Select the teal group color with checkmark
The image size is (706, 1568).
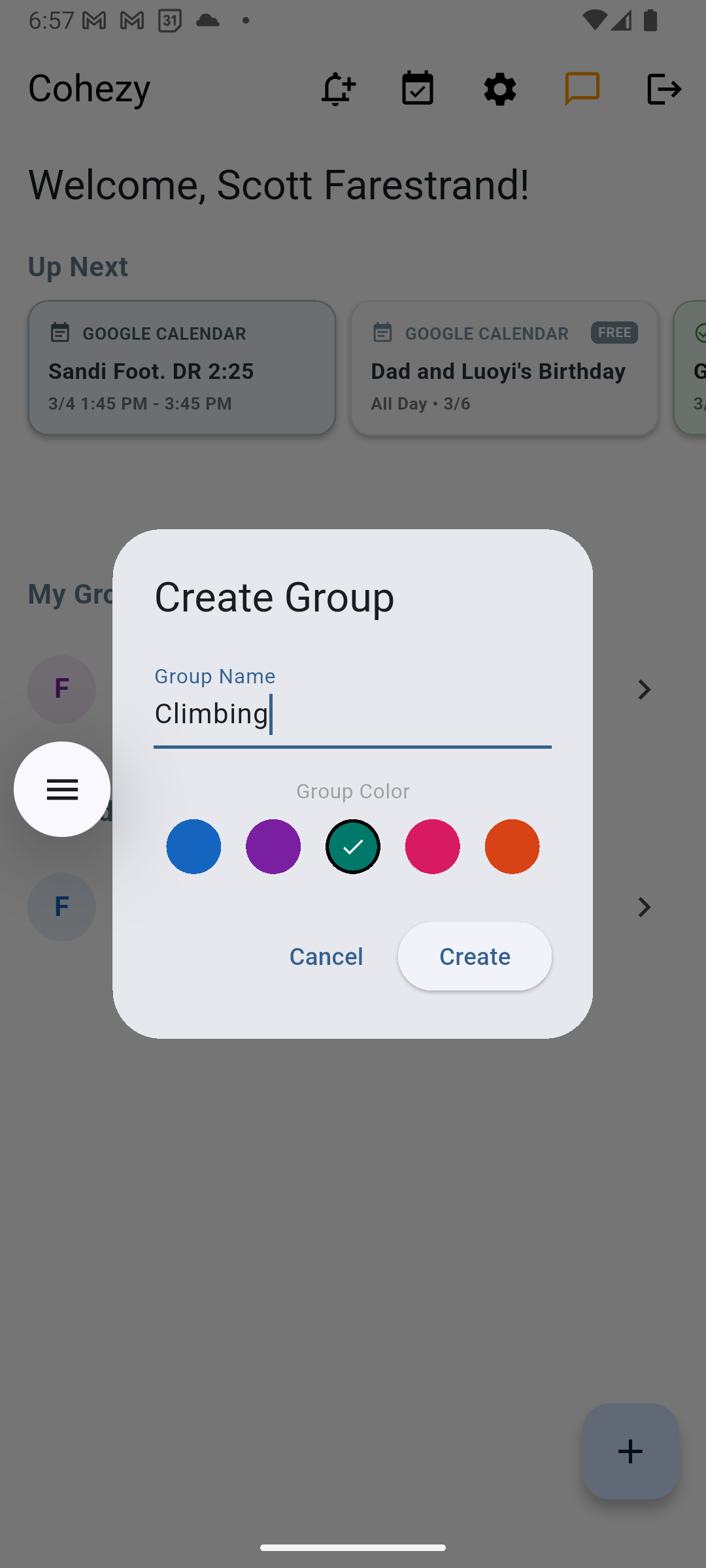tap(352, 847)
